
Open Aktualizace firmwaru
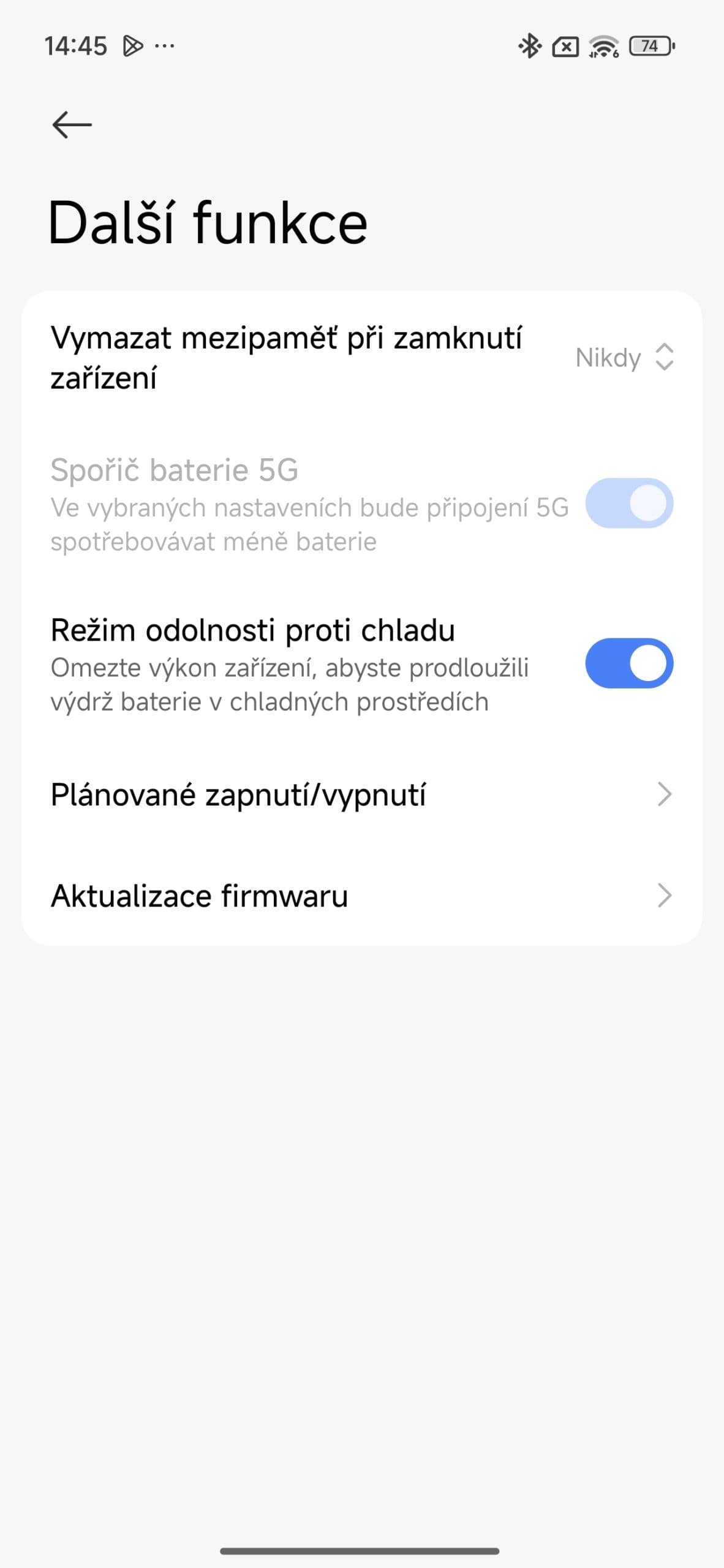coord(361,895)
